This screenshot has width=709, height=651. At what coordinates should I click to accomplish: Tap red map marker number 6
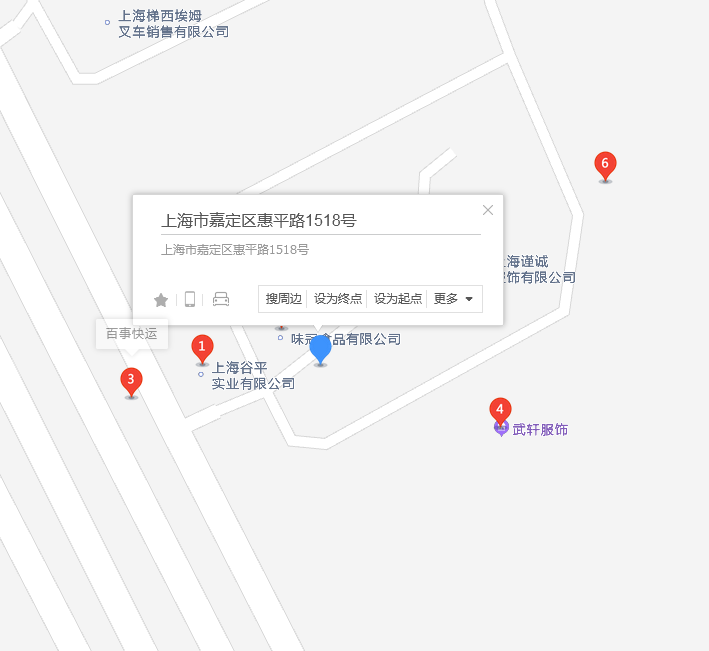pyautogui.click(x=604, y=164)
